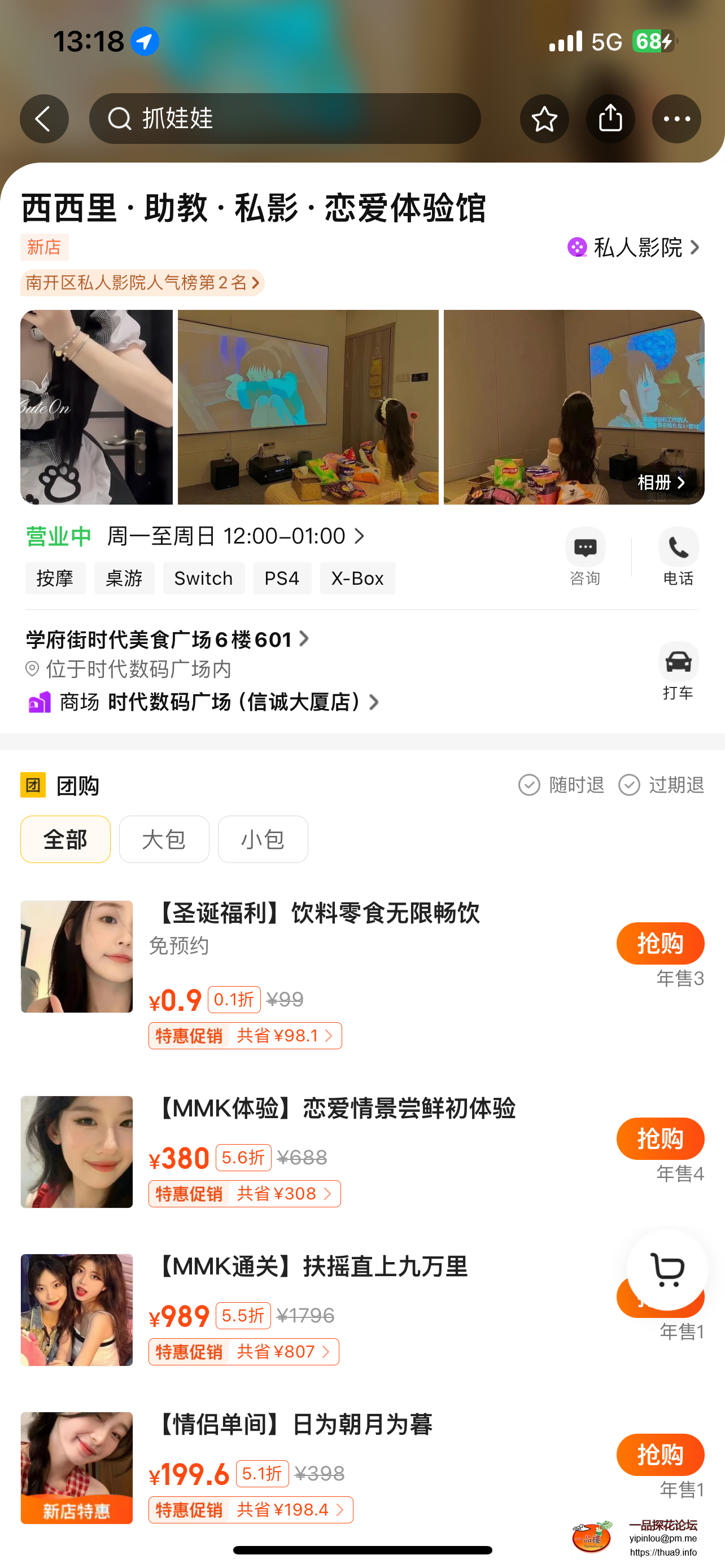View 南开区私人影院人气榜 ranking
Image resolution: width=725 pixels, height=1568 pixels.
(x=142, y=283)
